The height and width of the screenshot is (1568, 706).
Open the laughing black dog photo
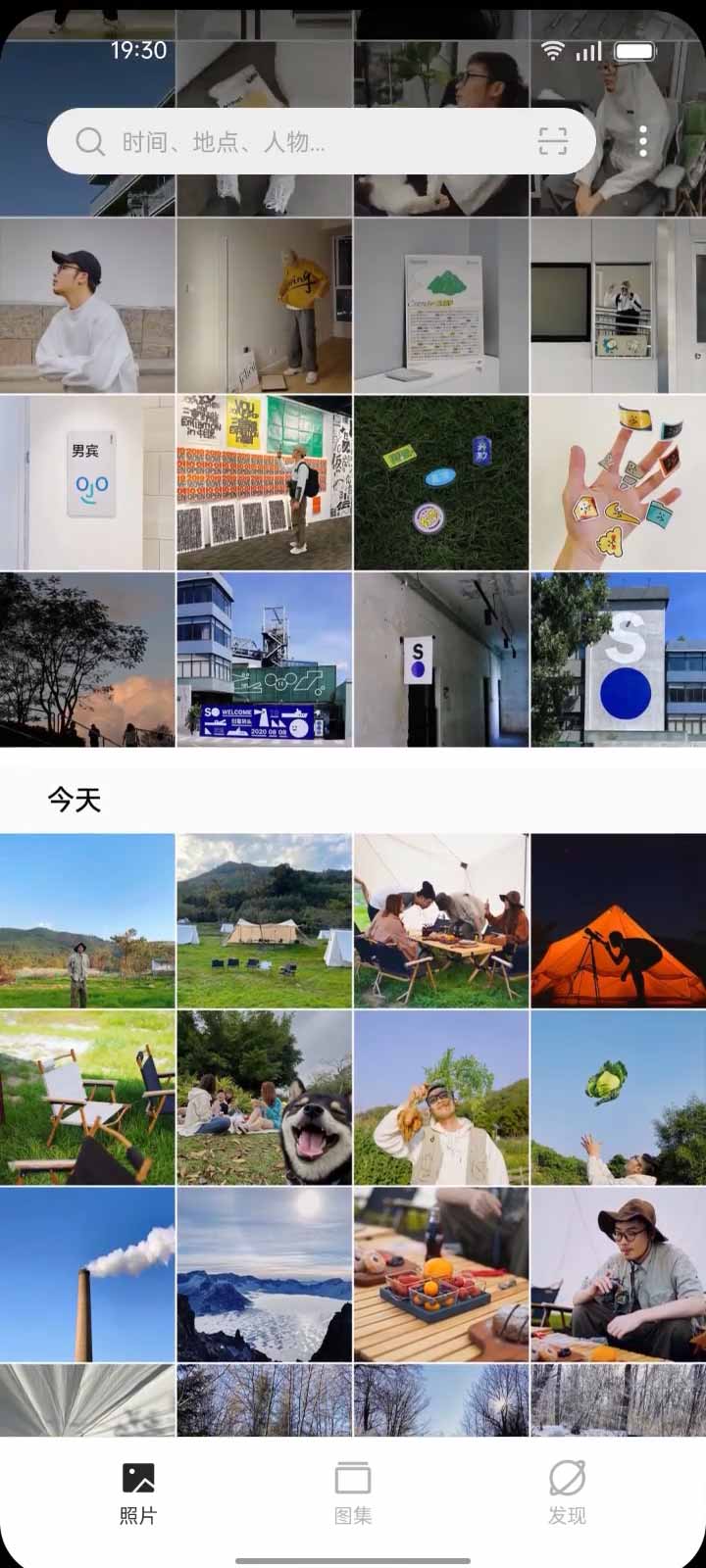click(x=264, y=1098)
